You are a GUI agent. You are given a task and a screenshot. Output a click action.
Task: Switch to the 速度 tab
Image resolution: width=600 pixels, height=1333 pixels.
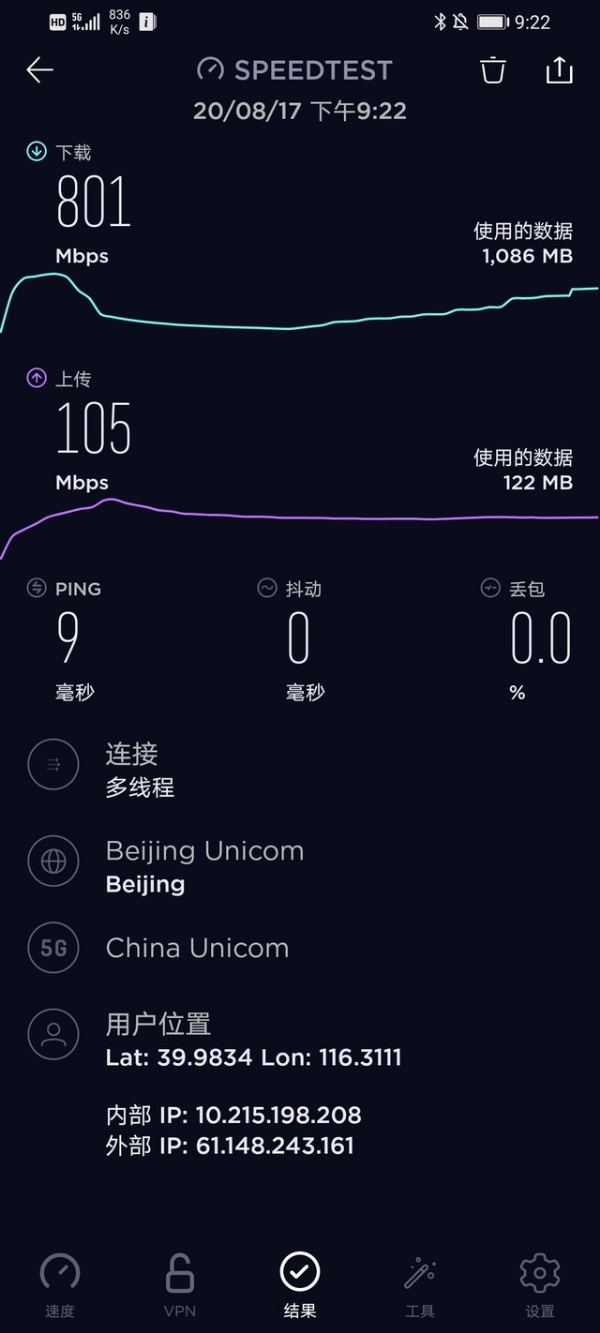[60, 1285]
